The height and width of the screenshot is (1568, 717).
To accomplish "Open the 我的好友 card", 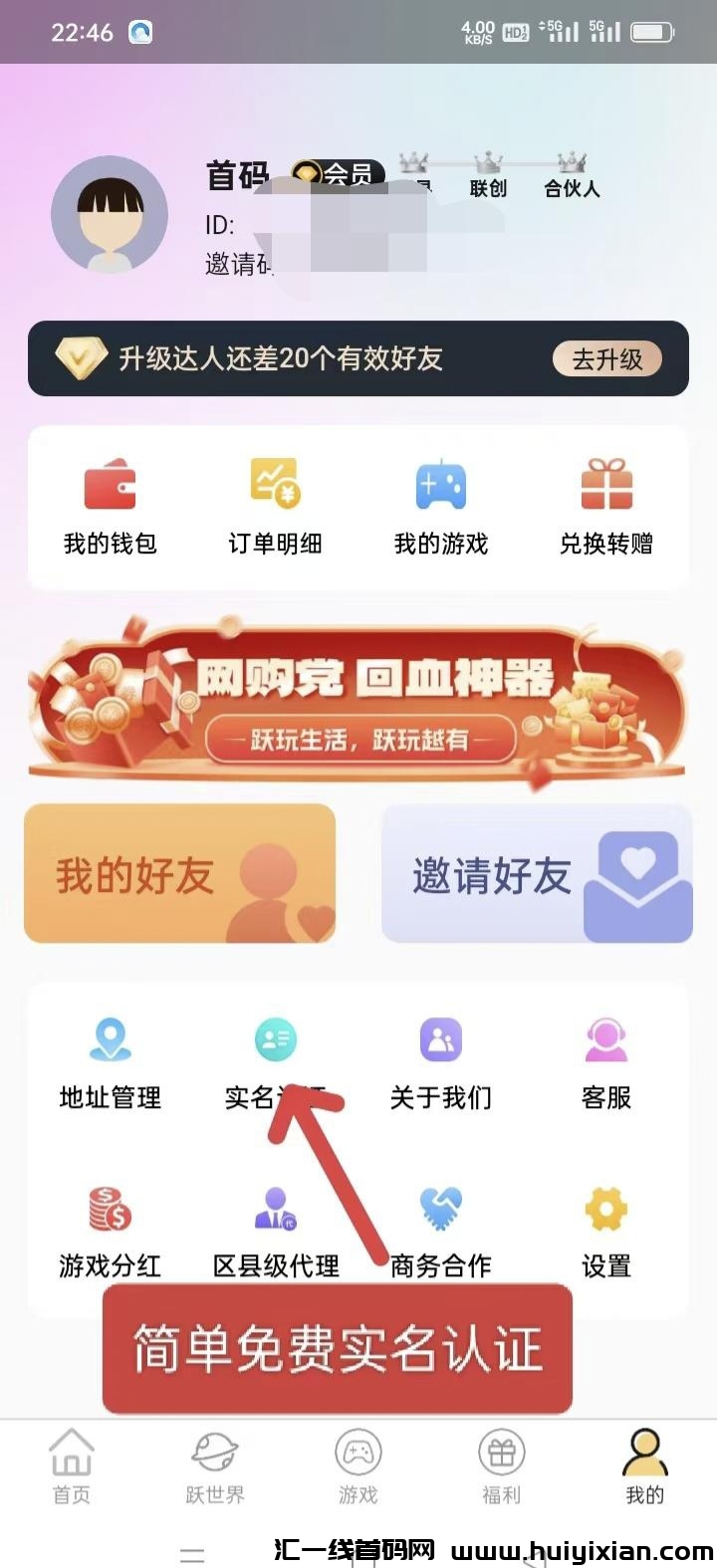I will (179, 874).
